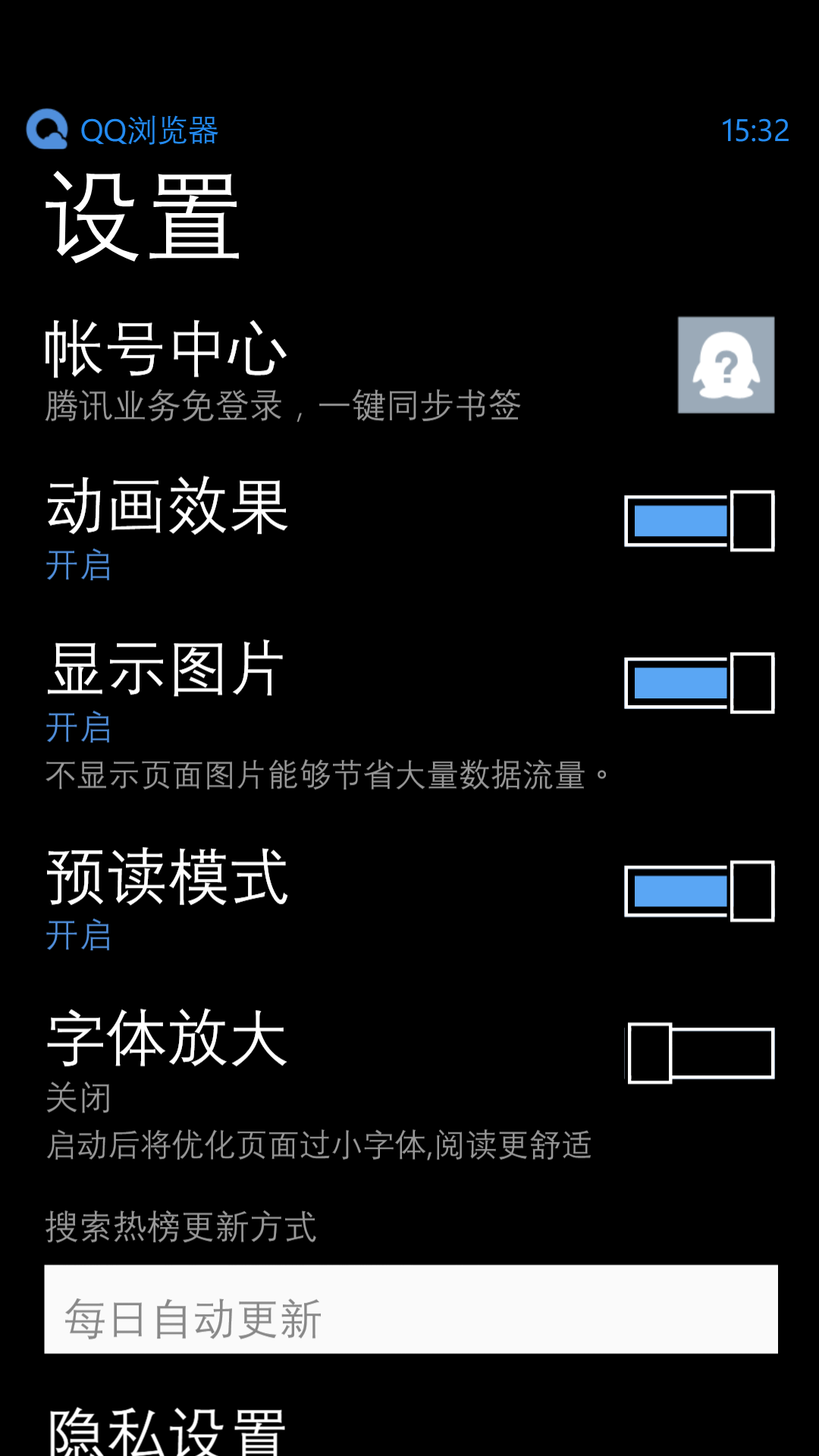
Task: Open 每日自动更新 dropdown
Action: 411,1309
